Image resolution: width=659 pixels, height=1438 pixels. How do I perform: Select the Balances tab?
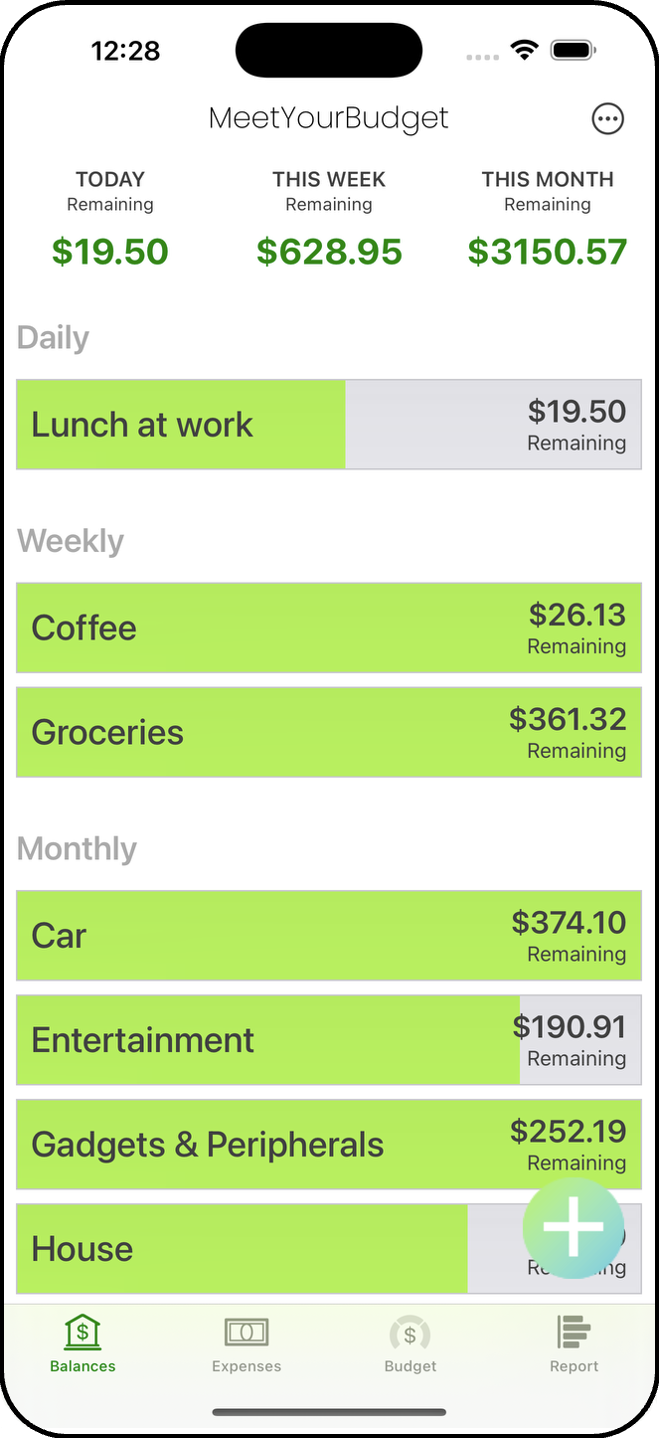click(83, 1345)
